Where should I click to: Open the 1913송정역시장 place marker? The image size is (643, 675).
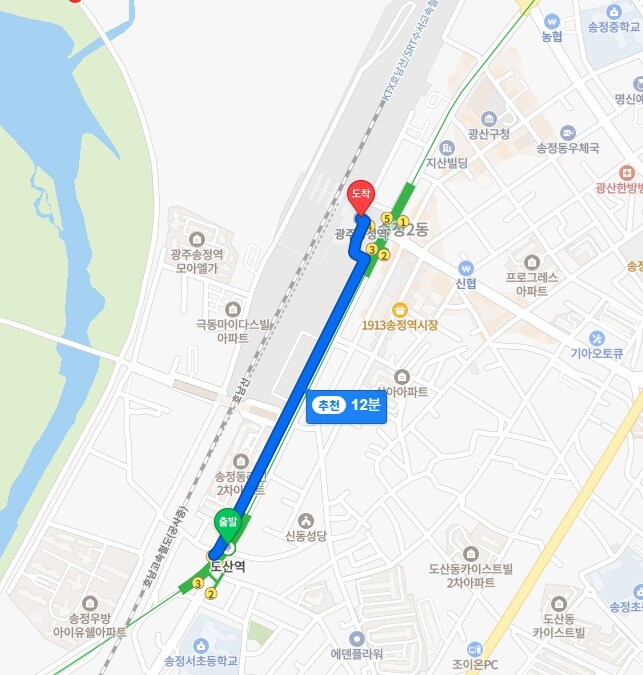400,309
